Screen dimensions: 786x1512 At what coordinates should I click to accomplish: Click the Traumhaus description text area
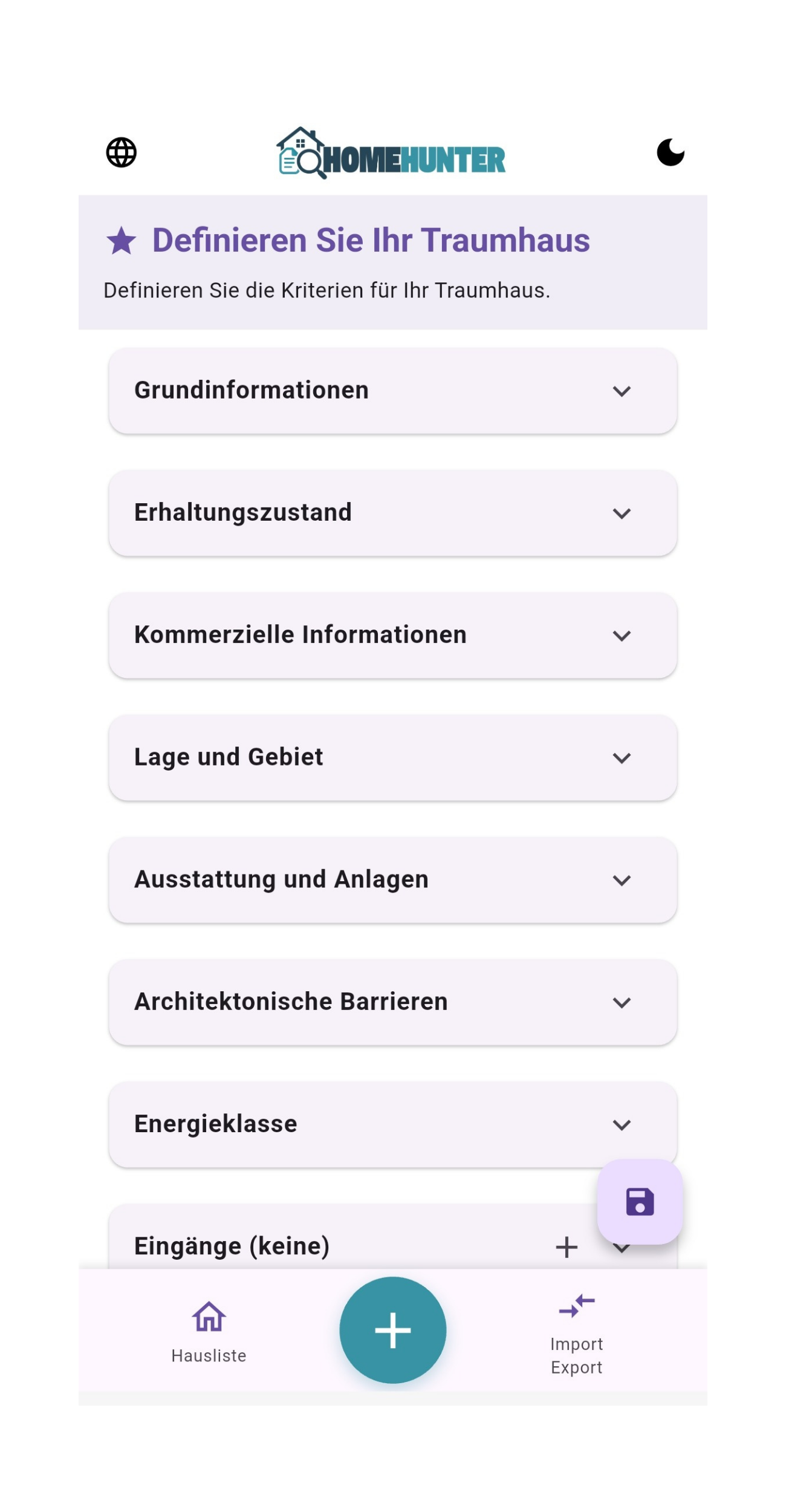coord(327,290)
